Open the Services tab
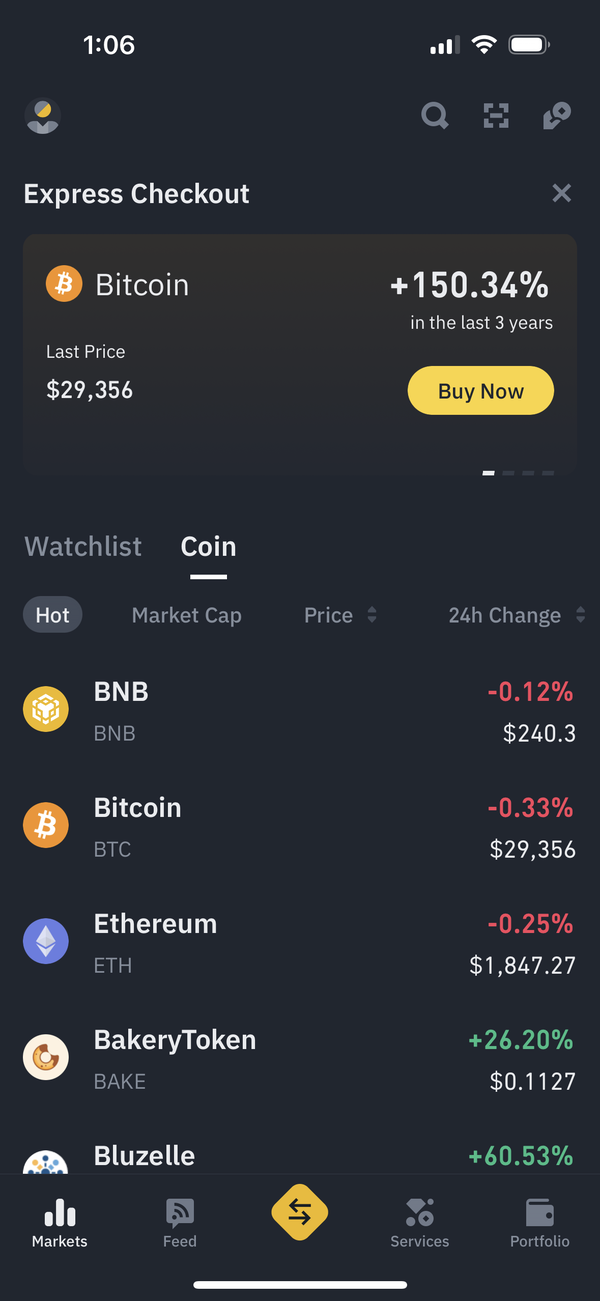600x1301 pixels. (420, 1223)
